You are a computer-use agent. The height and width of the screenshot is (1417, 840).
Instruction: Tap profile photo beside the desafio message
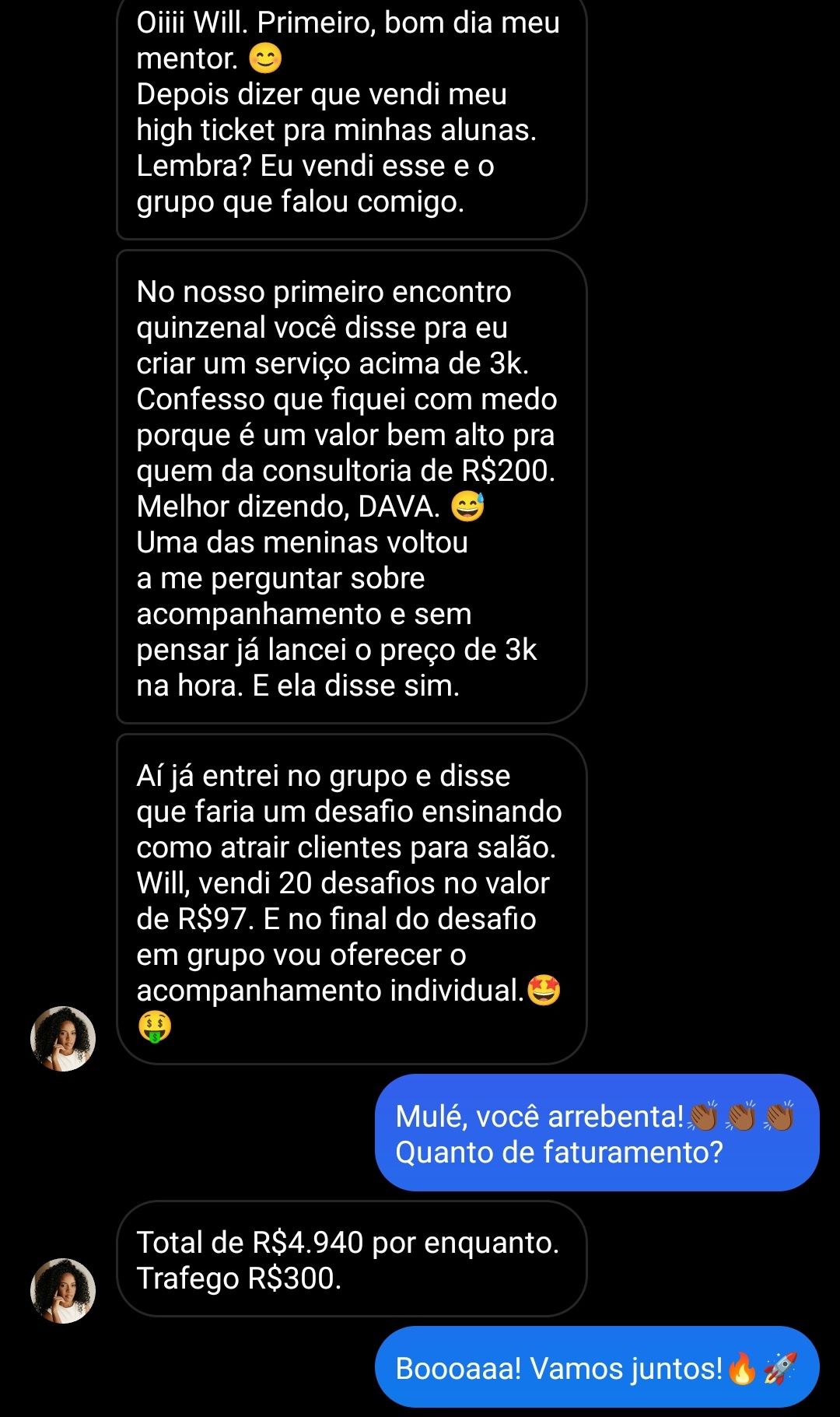(63, 1038)
